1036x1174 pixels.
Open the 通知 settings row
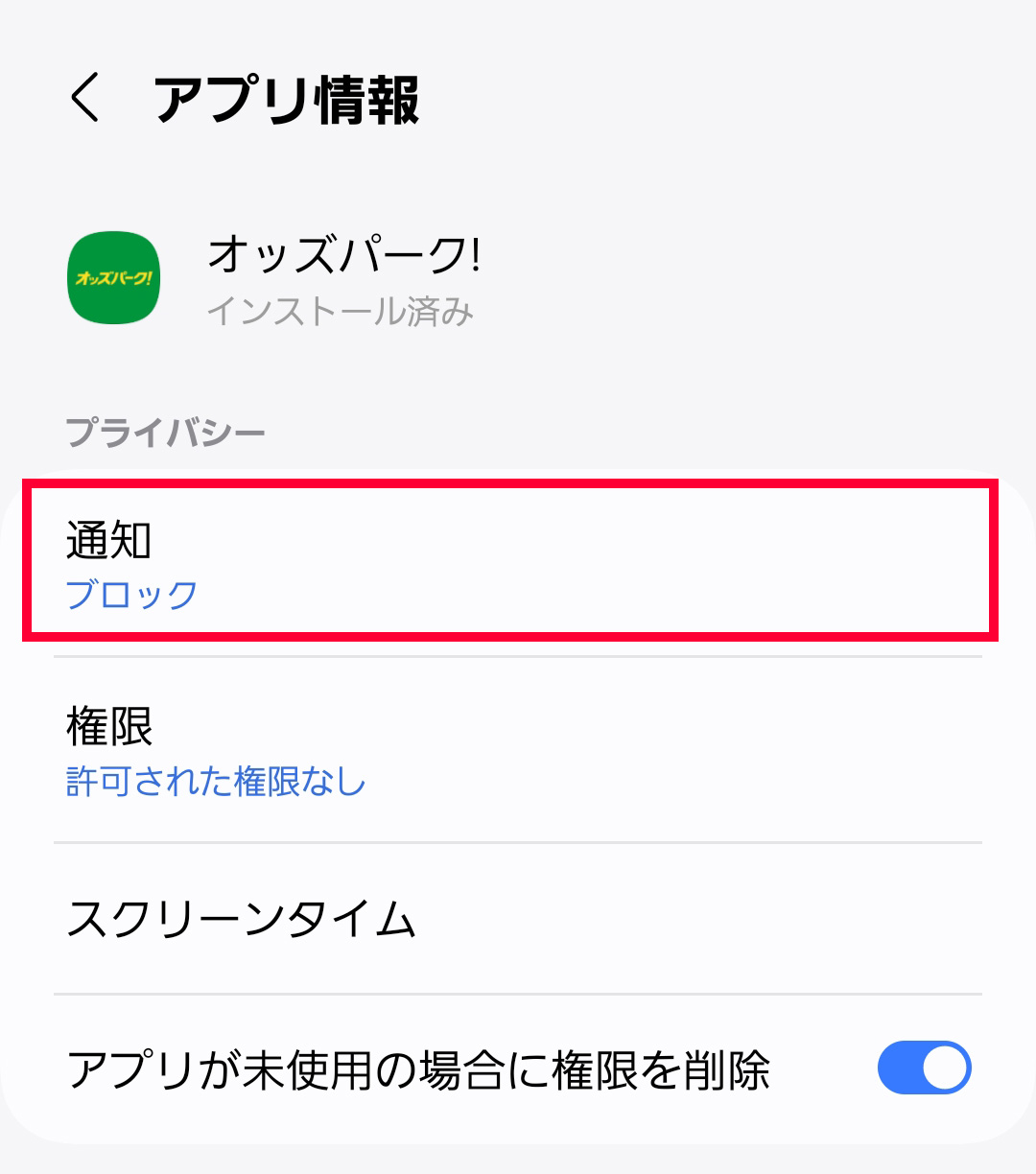pos(508,563)
